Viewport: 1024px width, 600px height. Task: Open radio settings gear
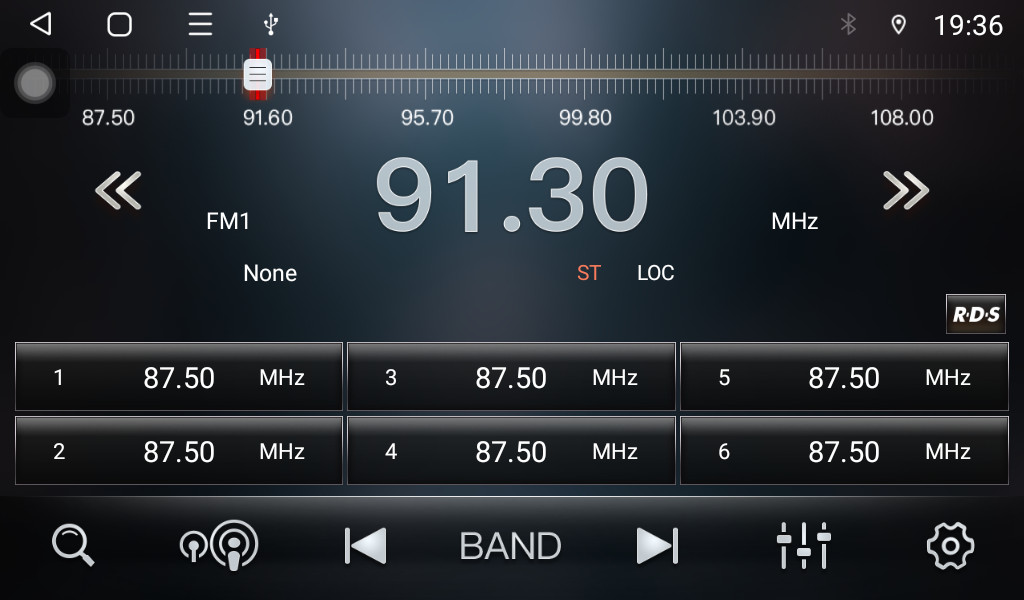coord(950,546)
